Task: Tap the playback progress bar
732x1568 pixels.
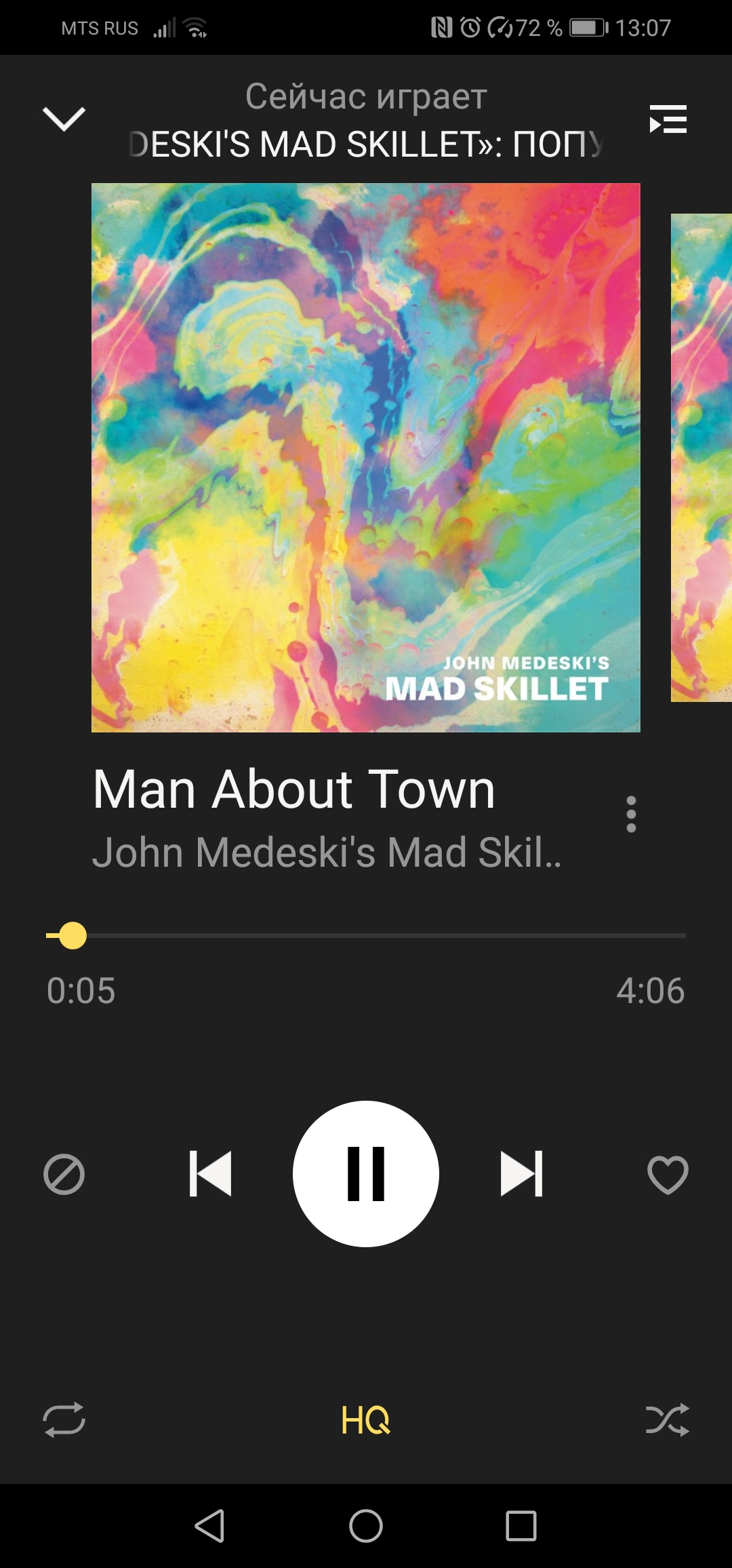Action: pos(366,935)
